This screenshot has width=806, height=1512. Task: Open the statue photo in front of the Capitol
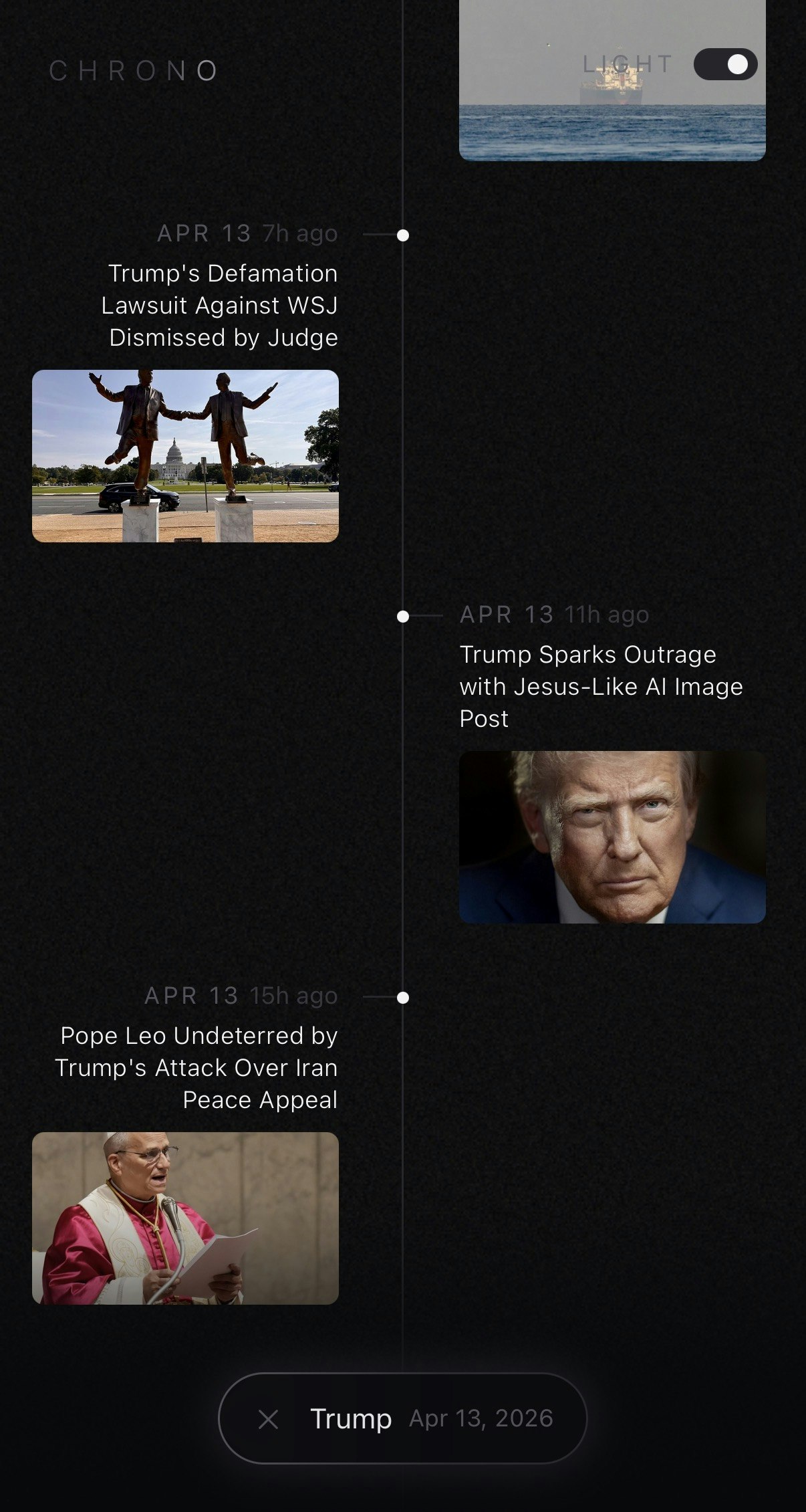click(x=185, y=456)
